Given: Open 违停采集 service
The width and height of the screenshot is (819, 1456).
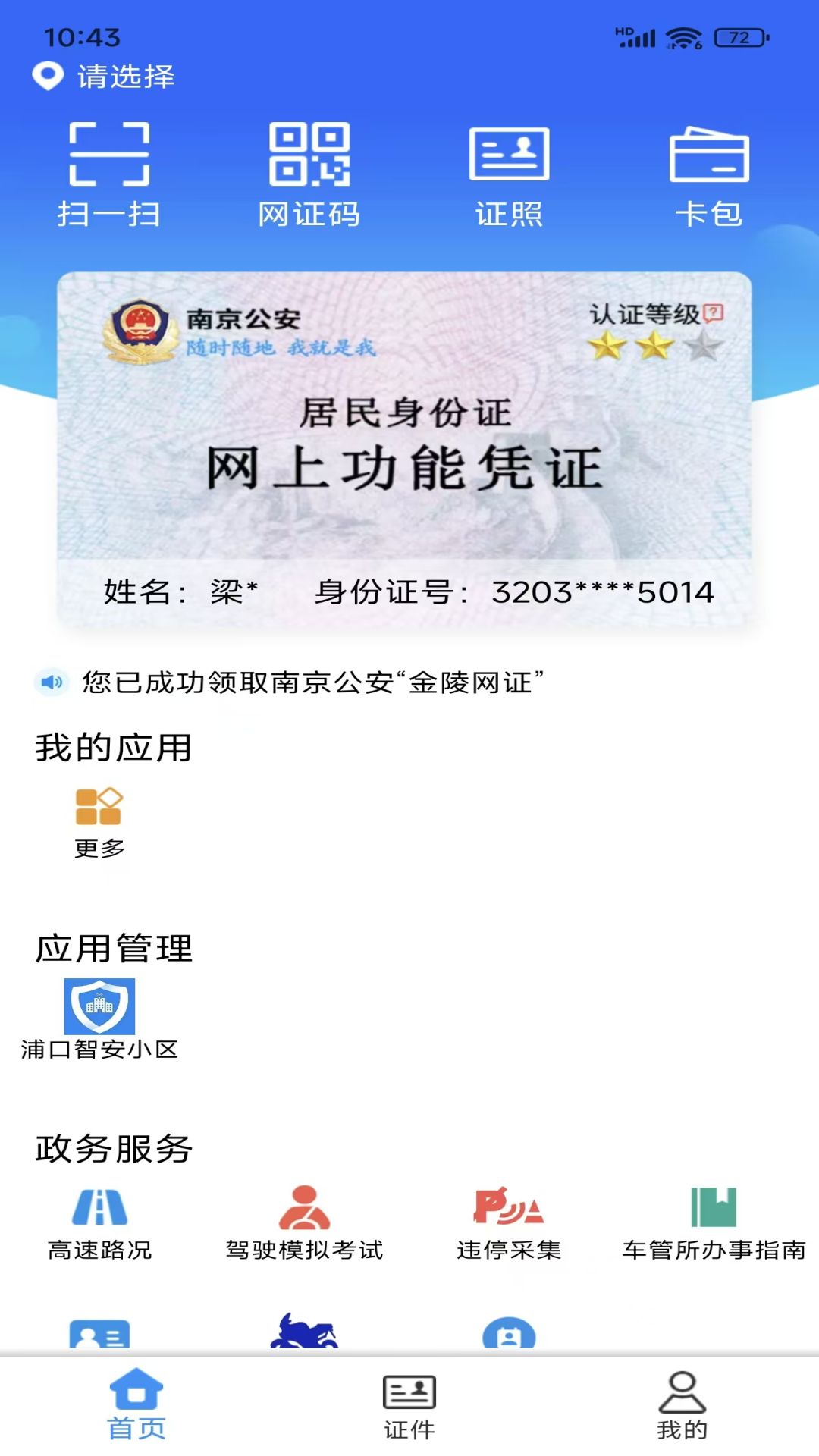Looking at the screenshot, I should [x=509, y=1222].
